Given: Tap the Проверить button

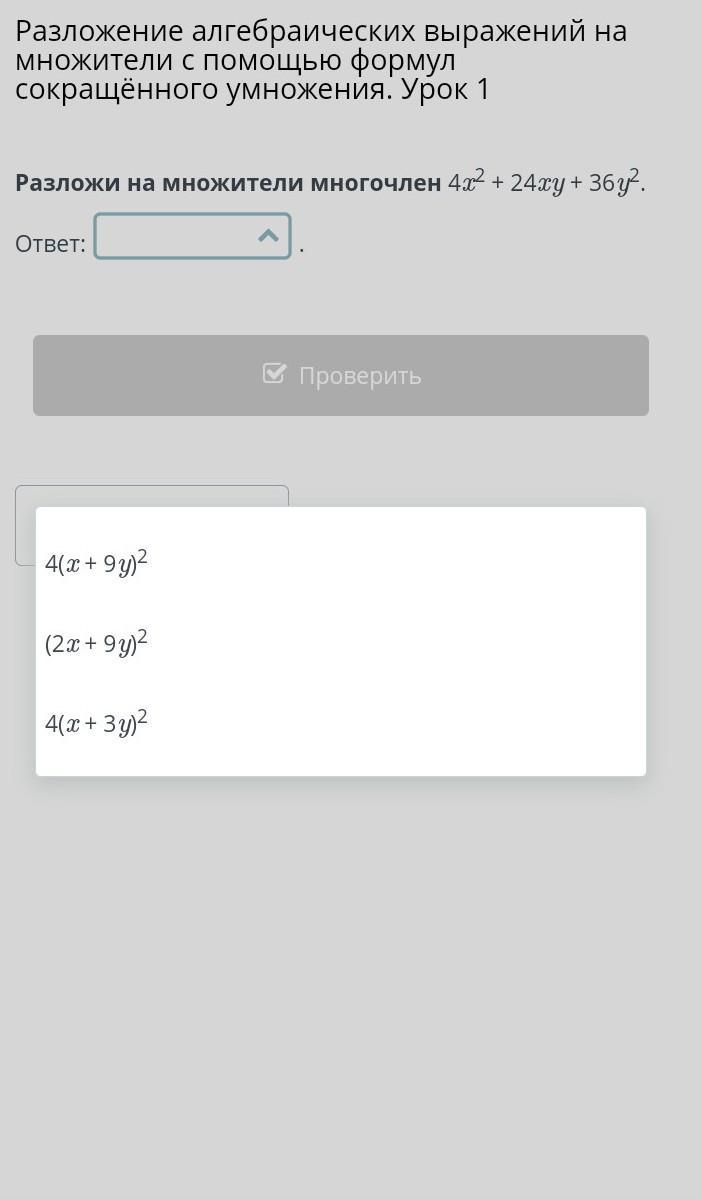Looking at the screenshot, I should (341, 375).
